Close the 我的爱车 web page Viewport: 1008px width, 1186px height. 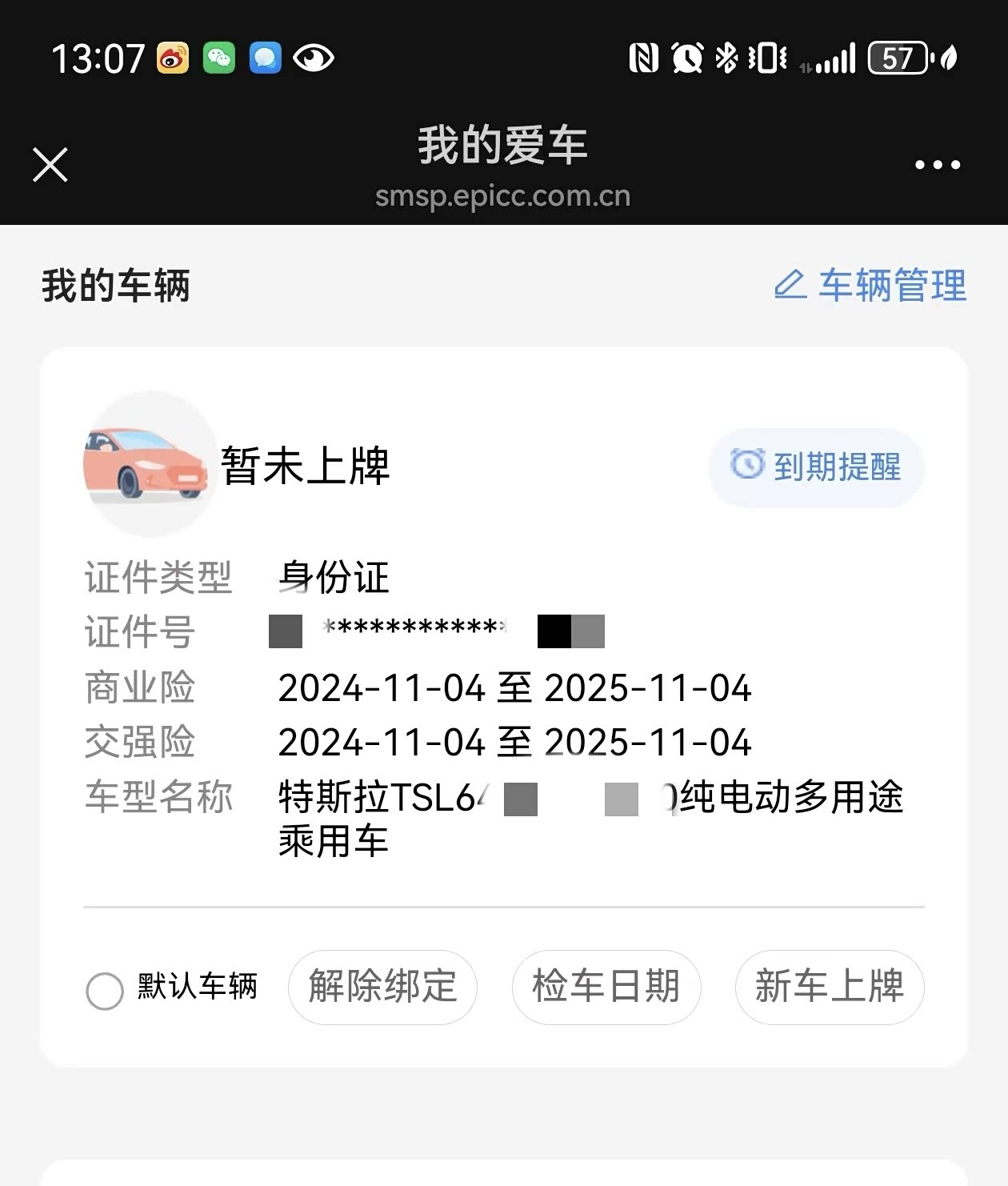click(50, 165)
